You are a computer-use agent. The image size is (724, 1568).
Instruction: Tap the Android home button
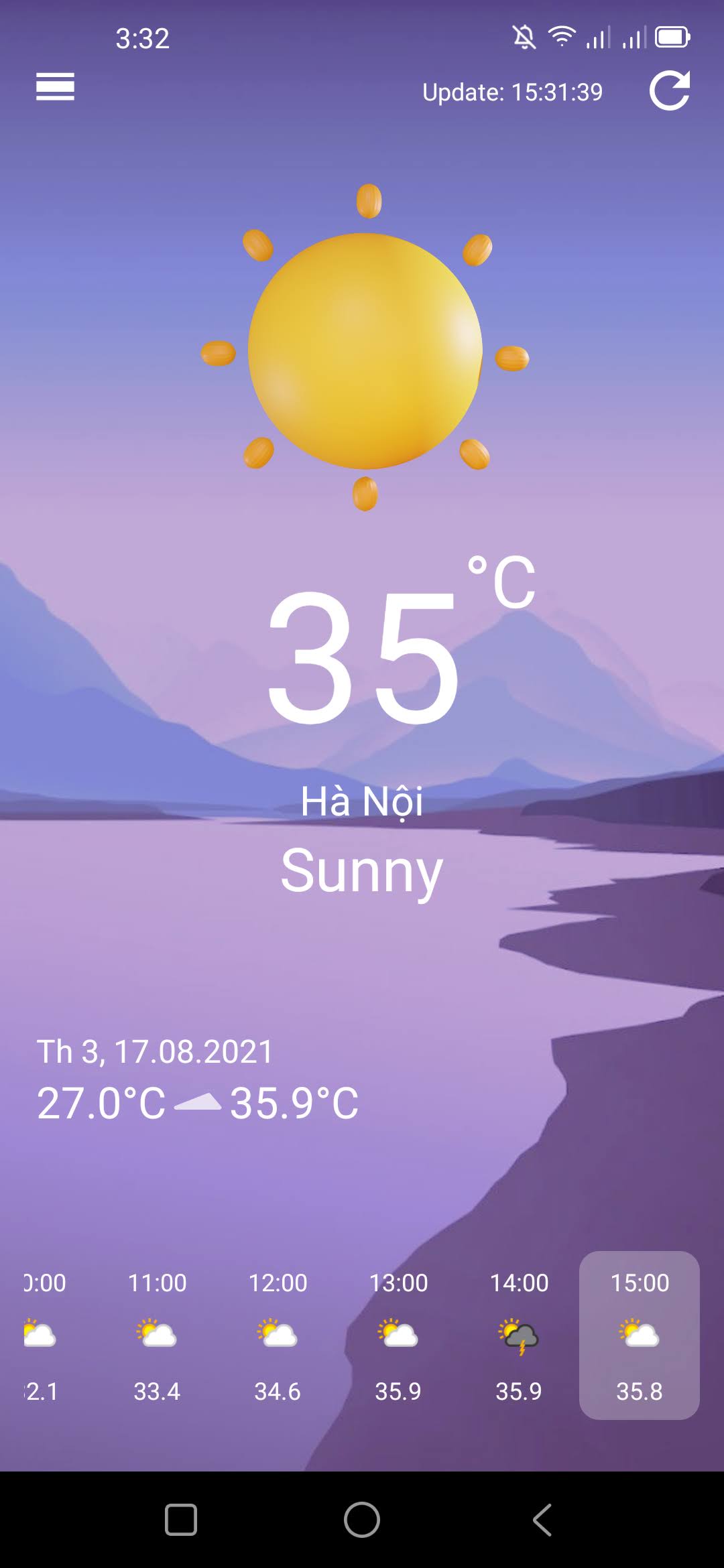361,1518
